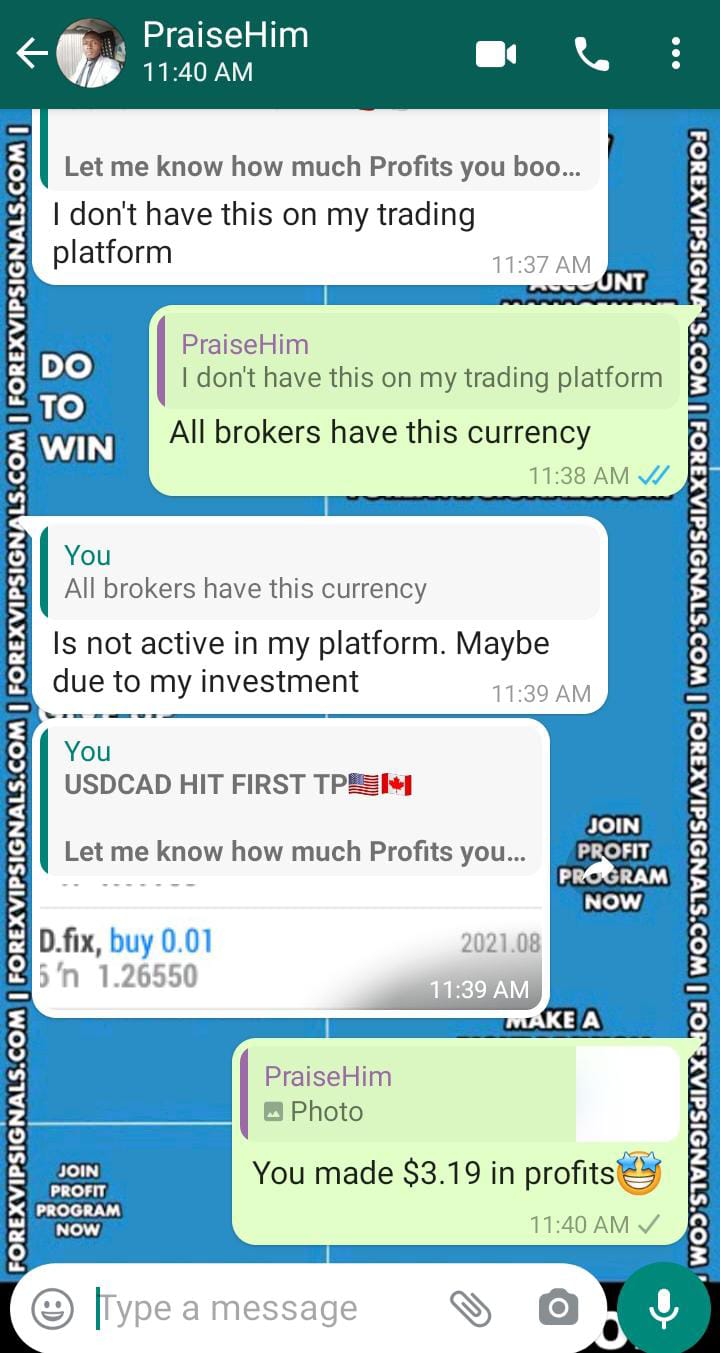Start a voice call with PraiseHim
The height and width of the screenshot is (1353, 720).
pos(591,55)
